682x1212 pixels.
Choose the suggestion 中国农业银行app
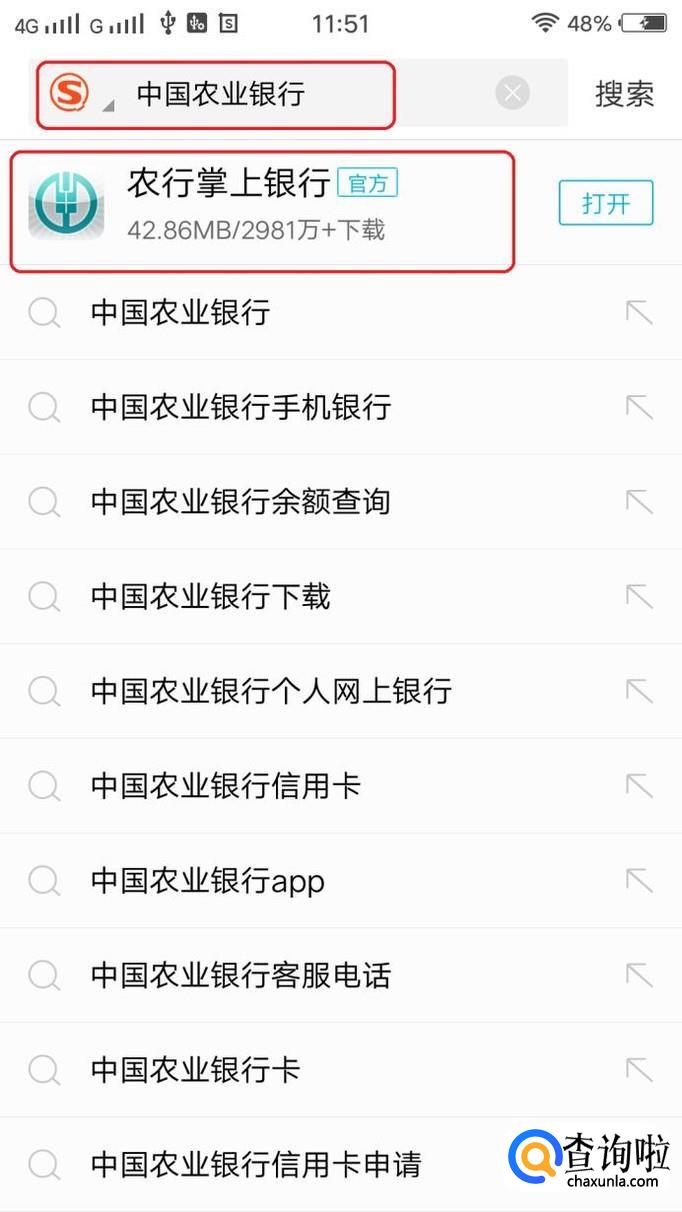[207, 881]
